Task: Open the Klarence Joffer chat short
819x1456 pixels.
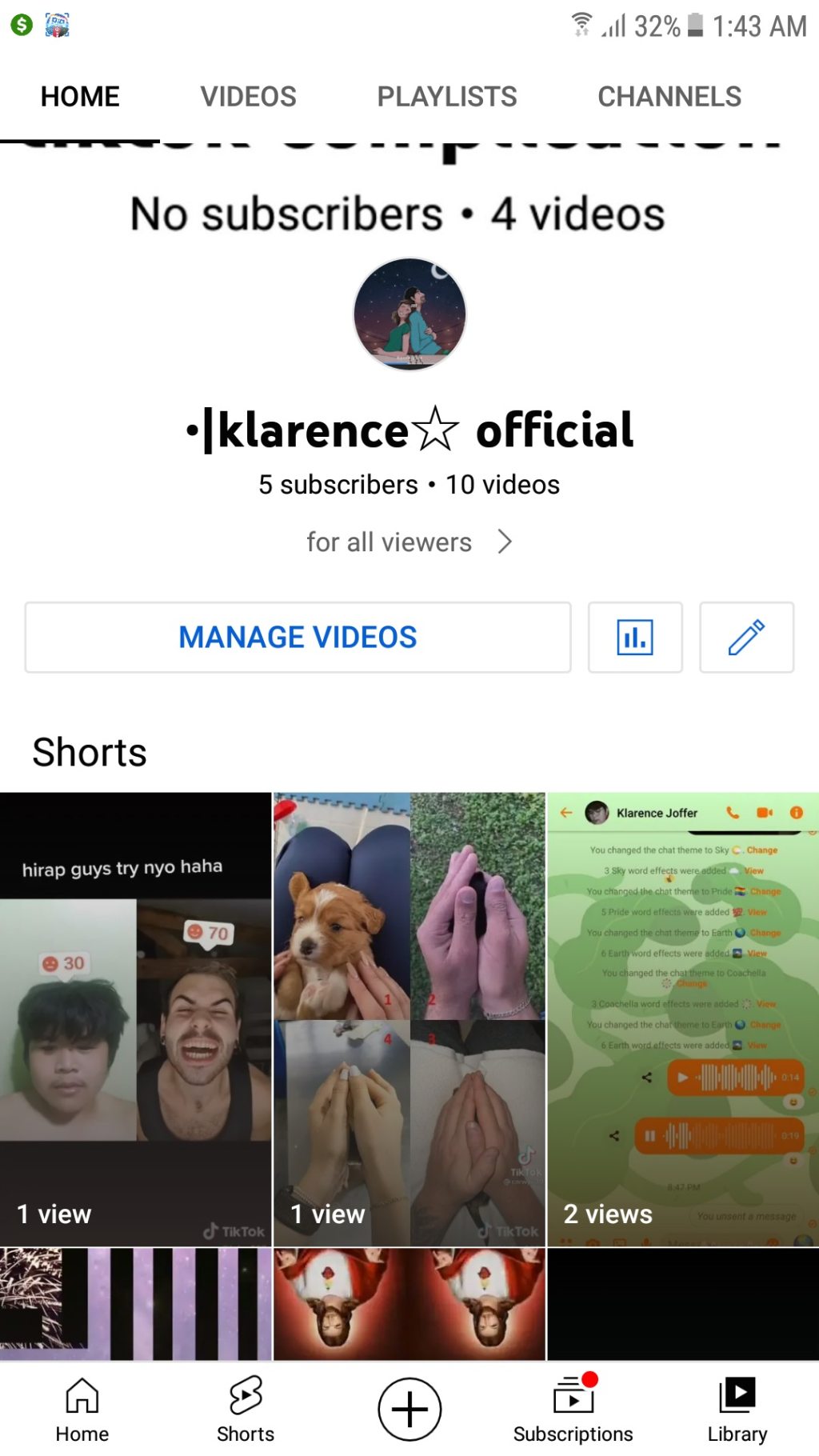Action: click(682, 1018)
